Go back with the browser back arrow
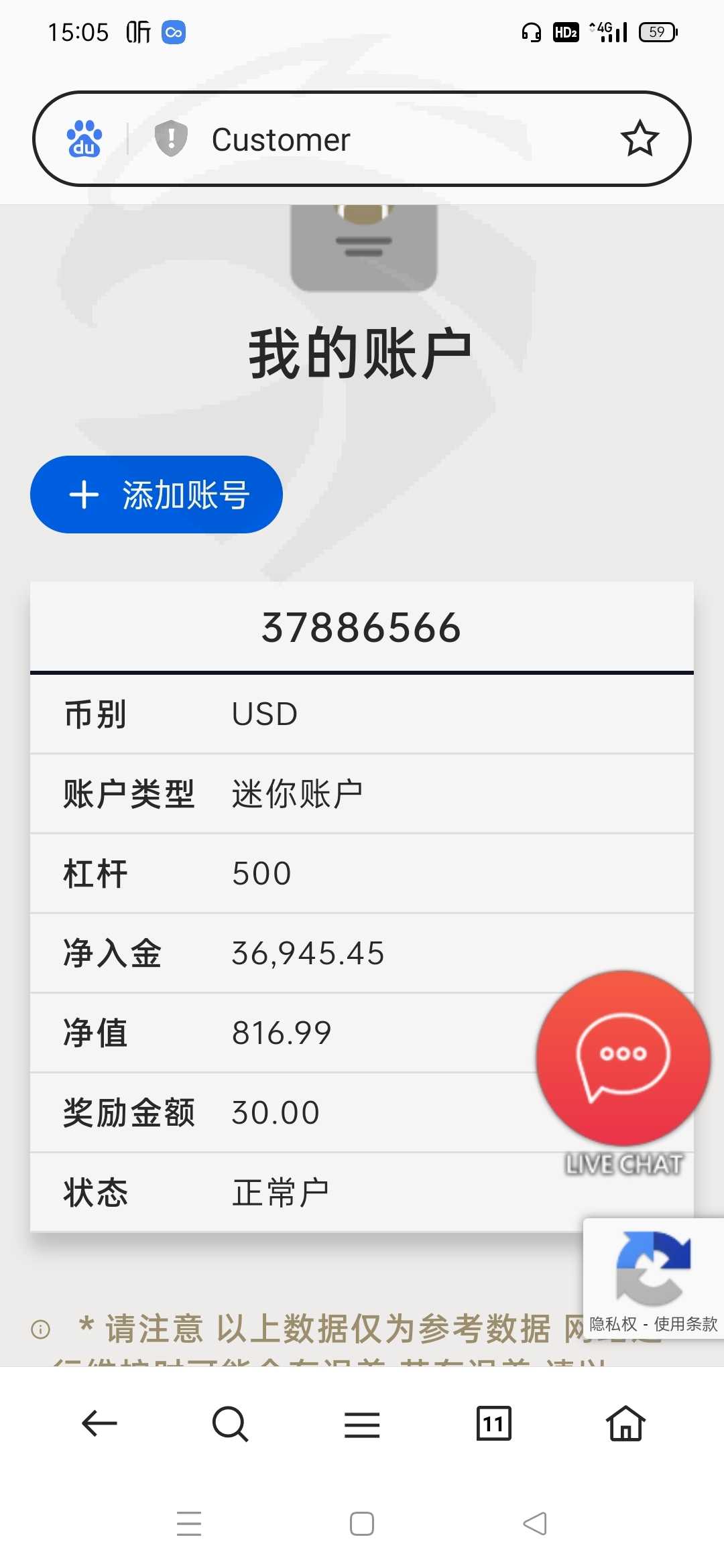The height and width of the screenshot is (1568, 724). coord(99,1423)
